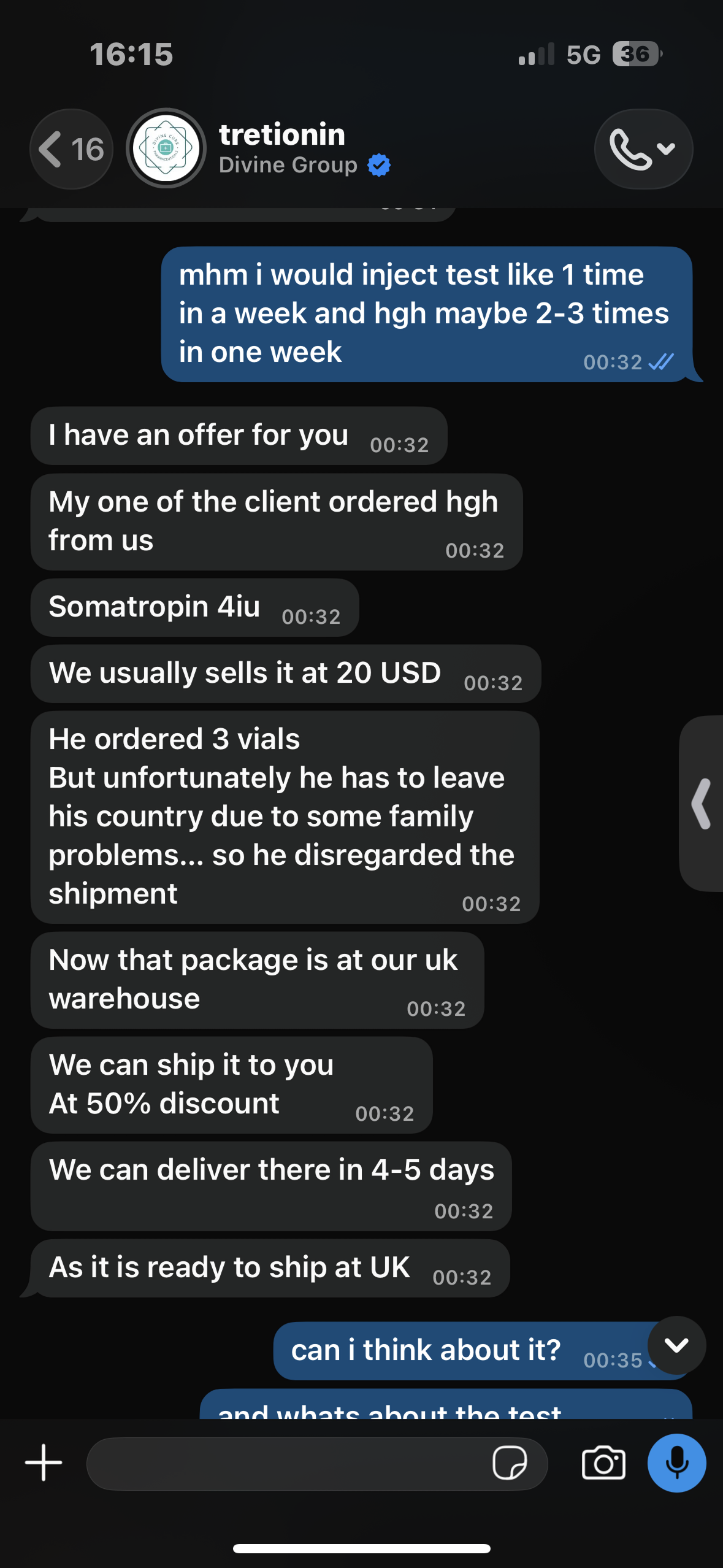The image size is (723, 1568).
Task: Go back to the chat list
Action: tap(71, 149)
